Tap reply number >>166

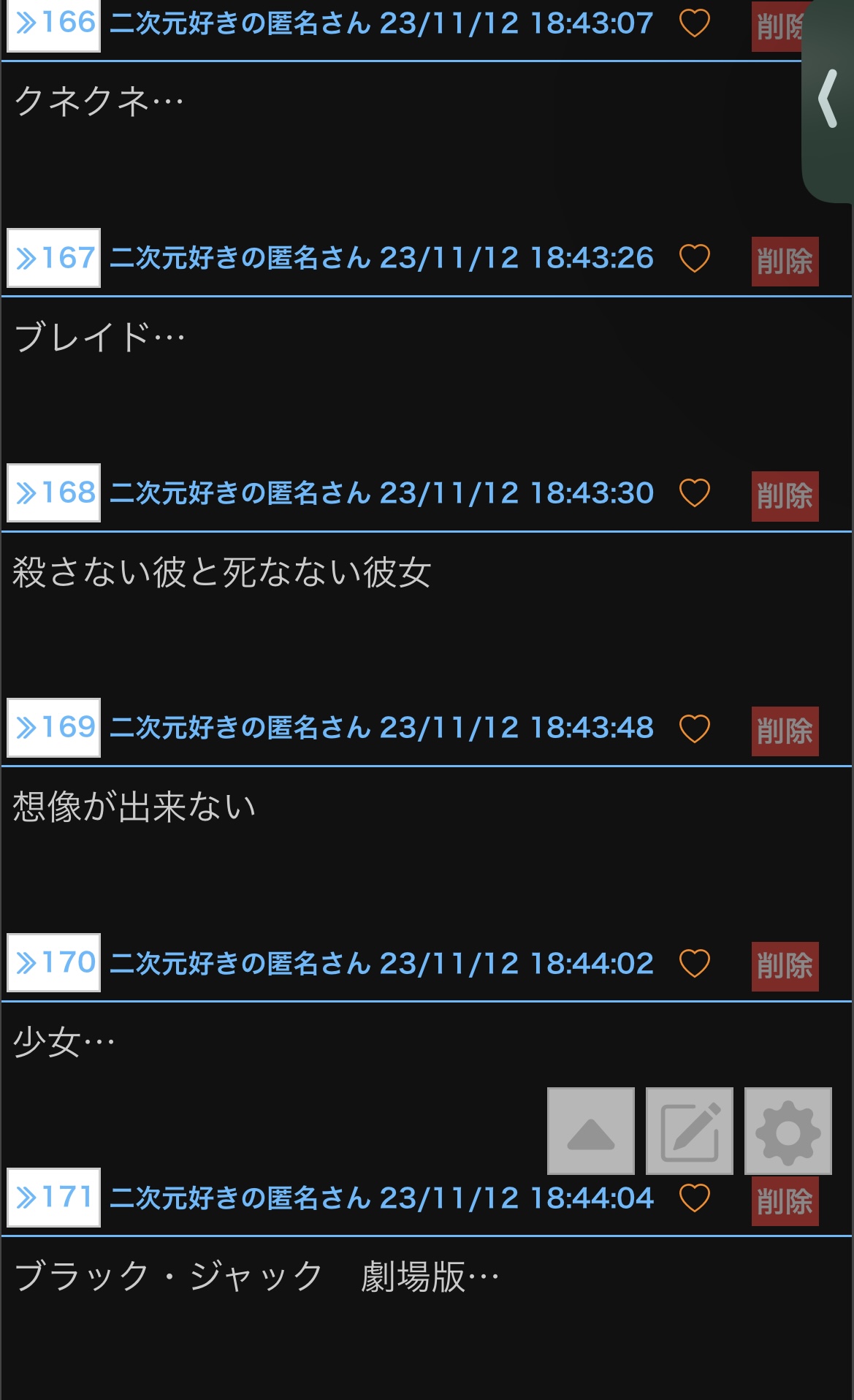54,23
